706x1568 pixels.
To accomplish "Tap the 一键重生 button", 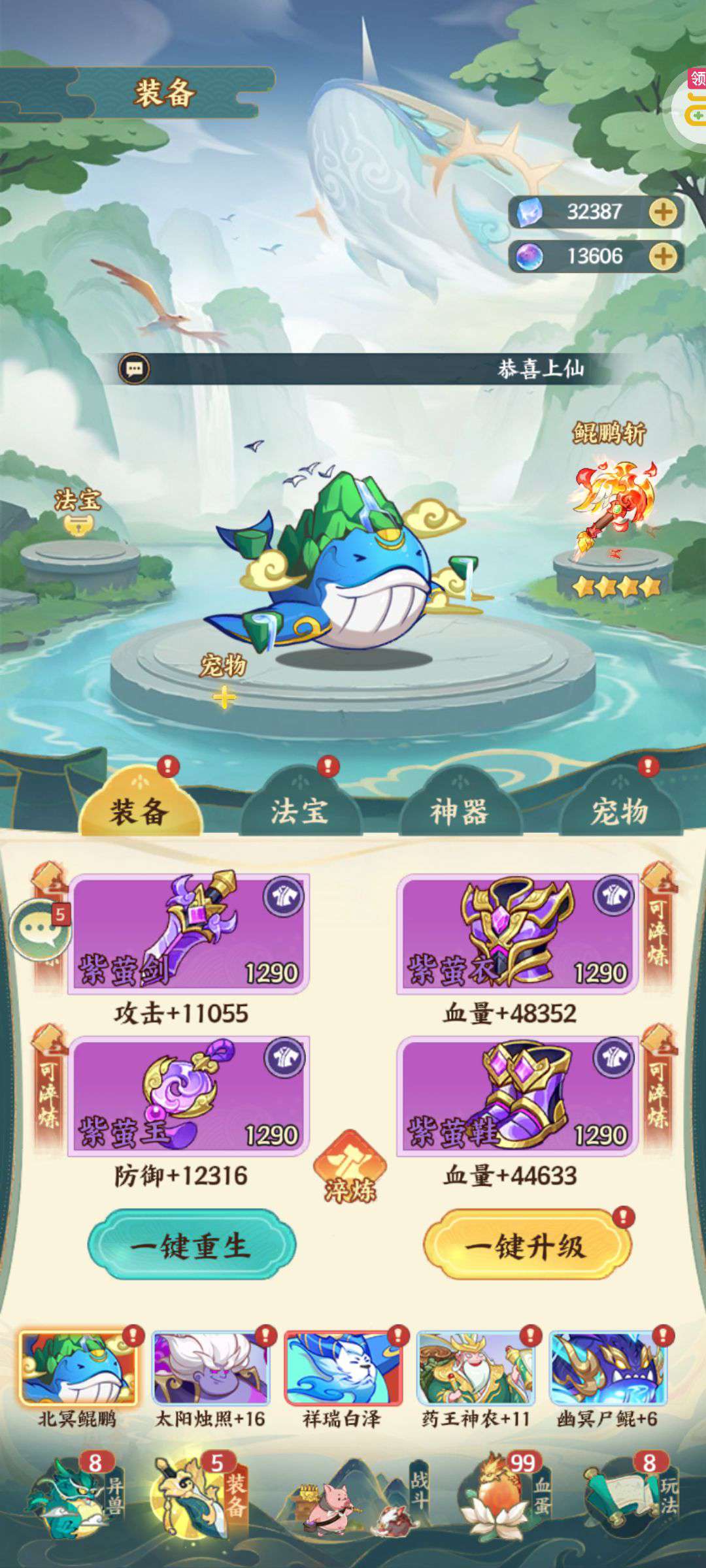I will [x=192, y=1245].
